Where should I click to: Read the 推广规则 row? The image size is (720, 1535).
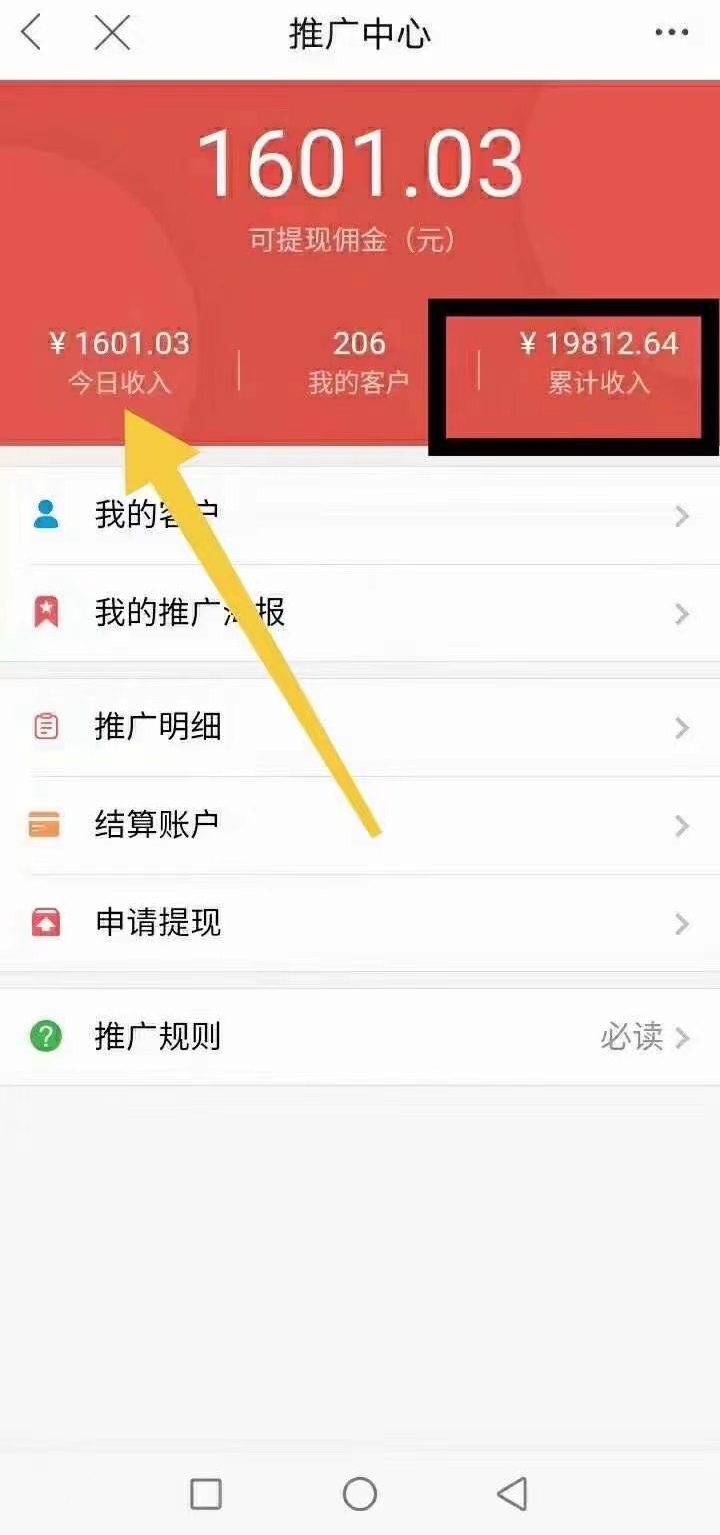point(360,1037)
